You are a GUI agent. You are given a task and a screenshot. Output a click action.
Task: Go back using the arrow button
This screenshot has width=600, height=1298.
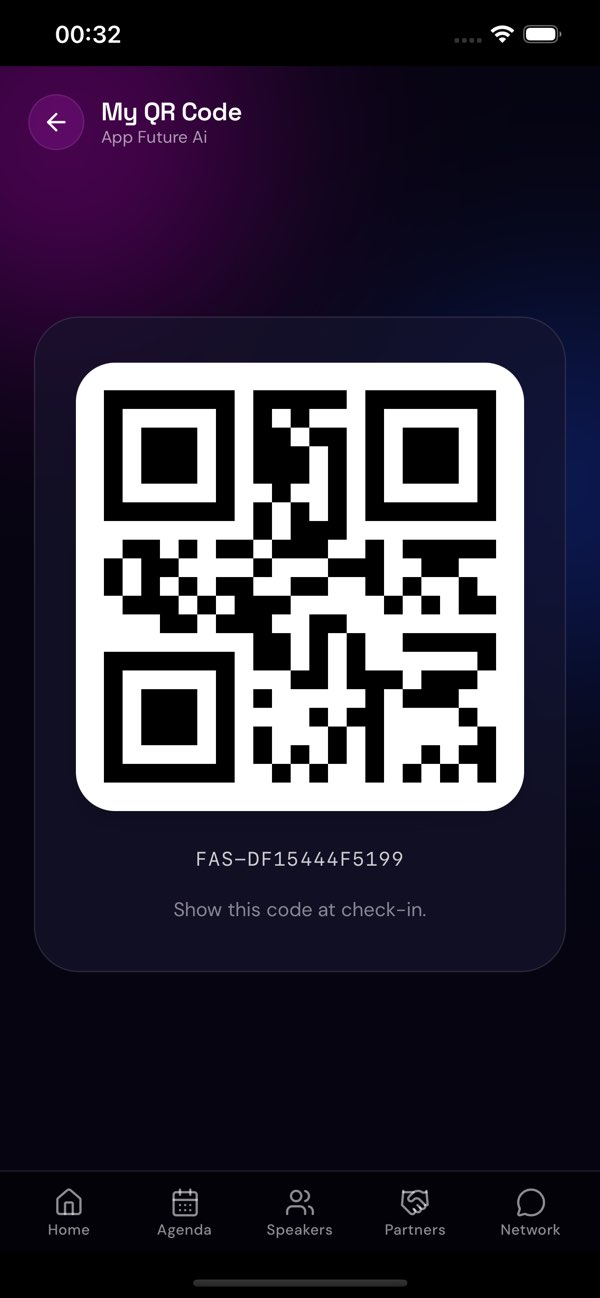click(x=56, y=122)
